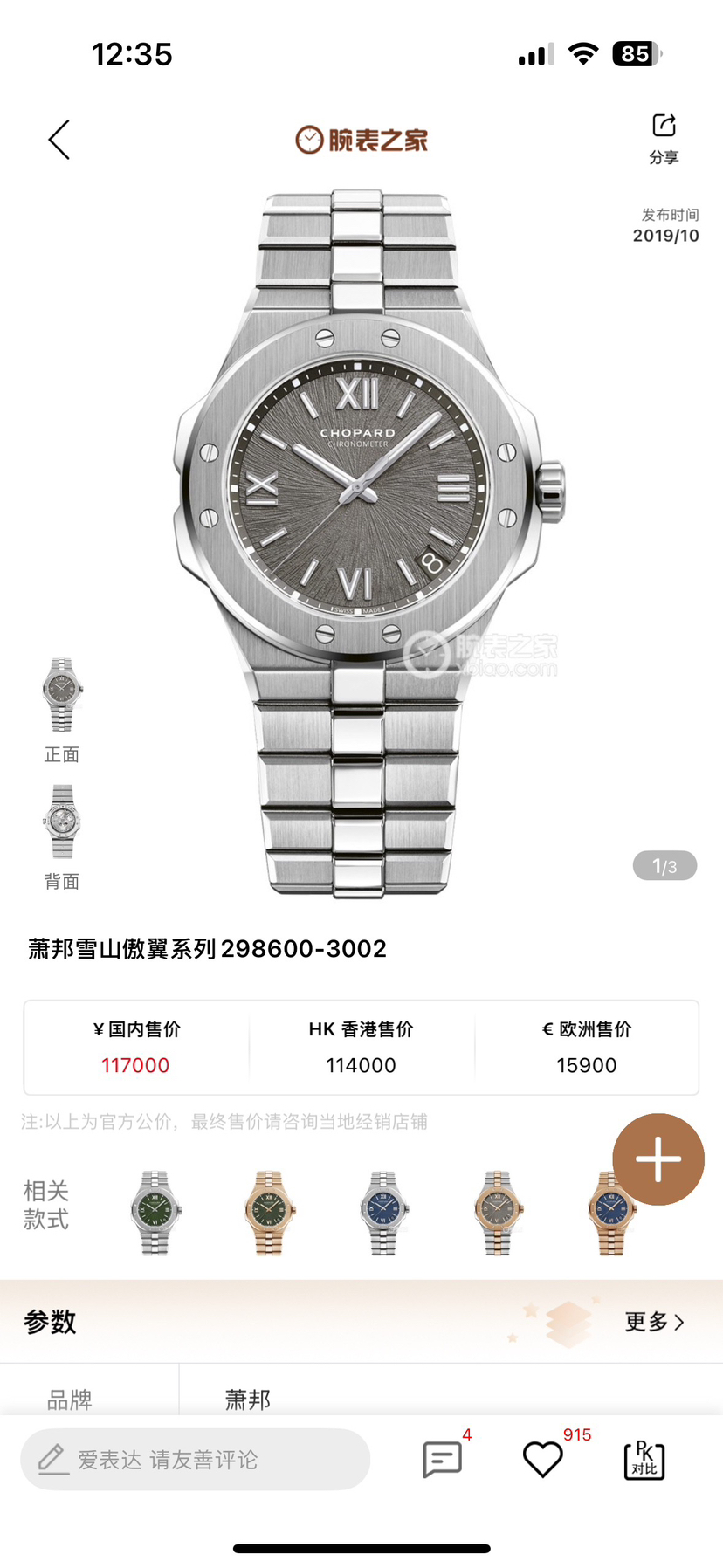This screenshot has width=723, height=1568.
Task: Tap the brown plus floating button
Action: [x=658, y=1159]
